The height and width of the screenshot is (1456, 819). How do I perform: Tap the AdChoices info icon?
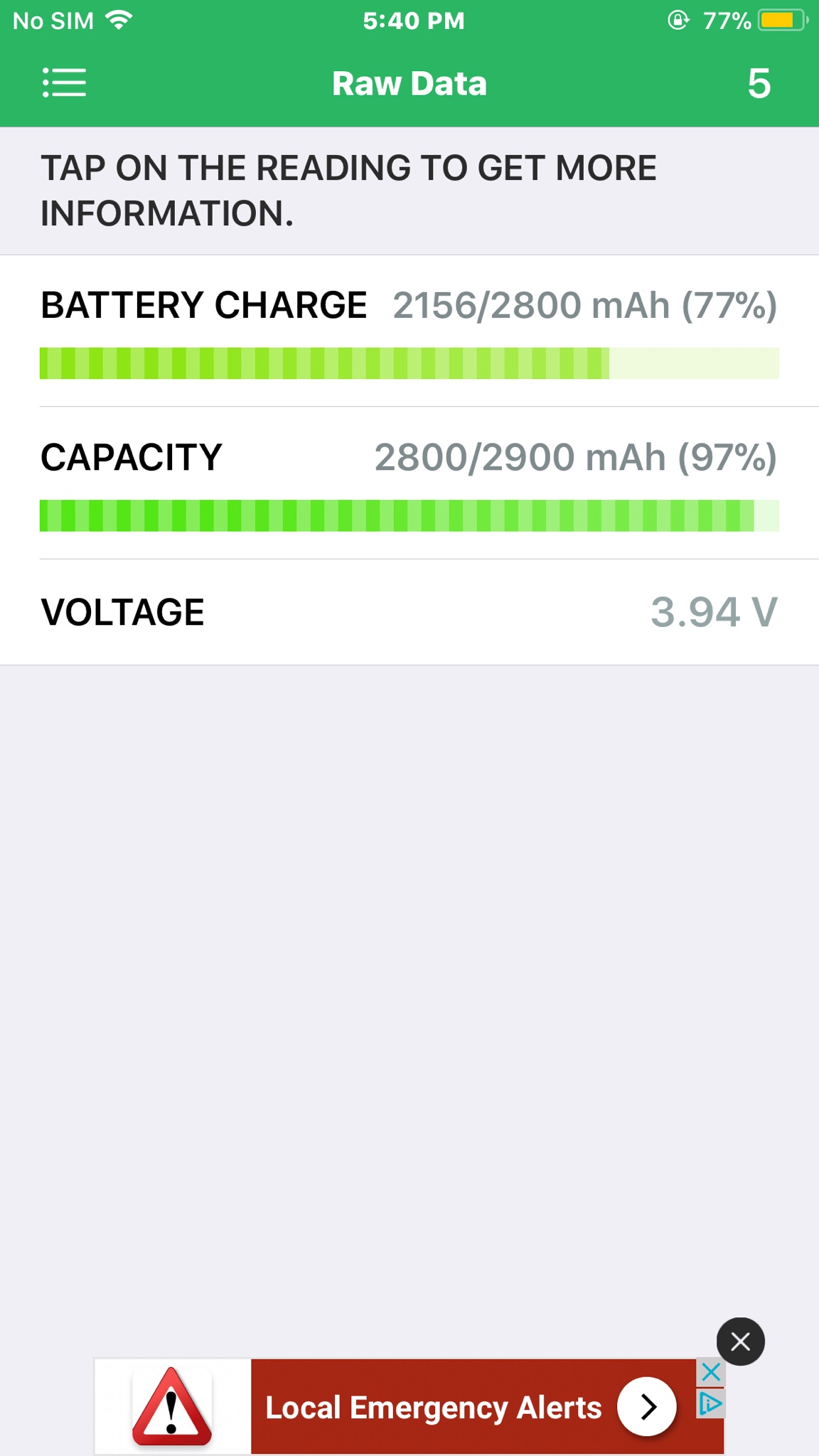click(710, 1404)
